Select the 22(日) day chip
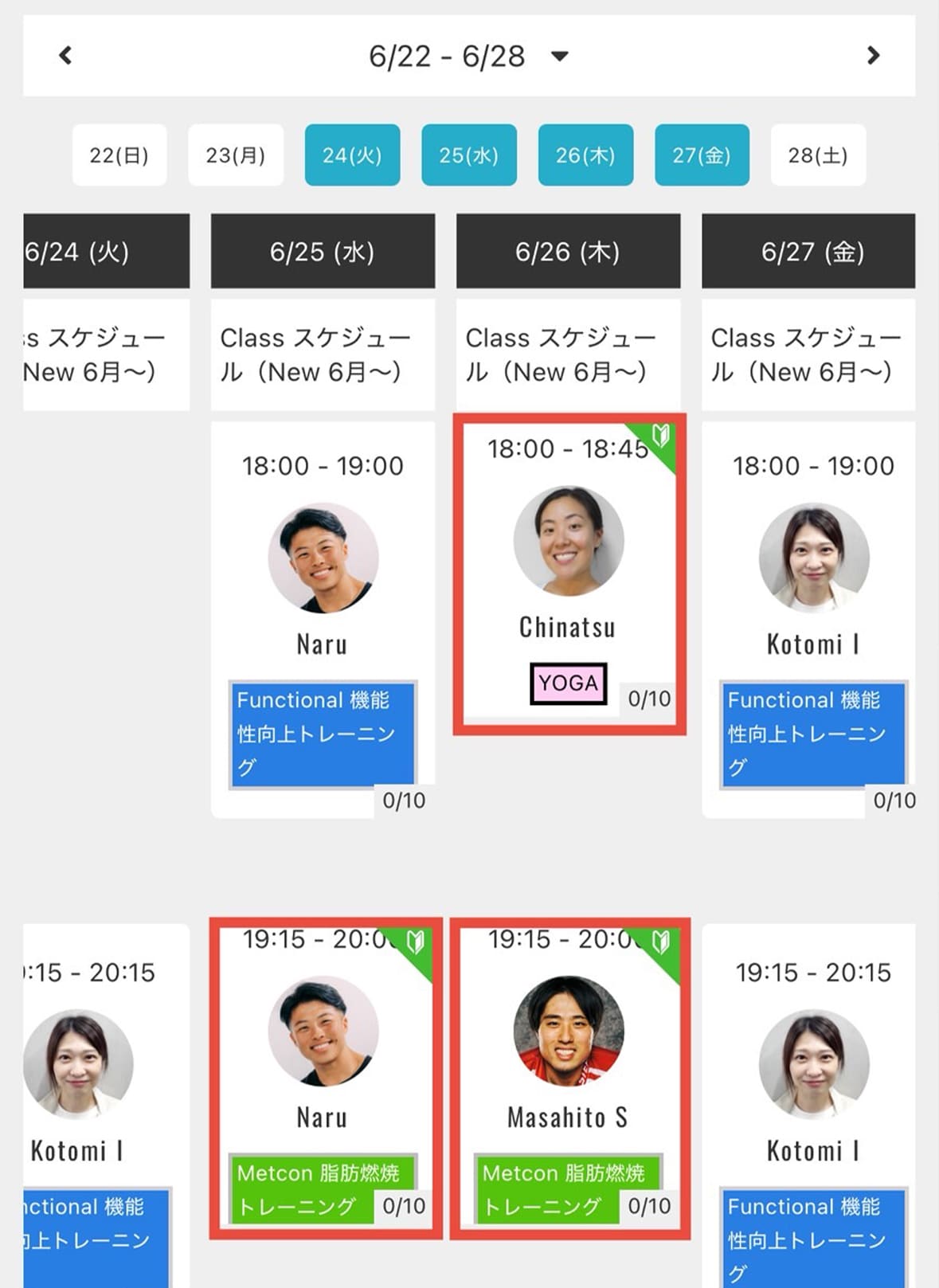 (119, 155)
